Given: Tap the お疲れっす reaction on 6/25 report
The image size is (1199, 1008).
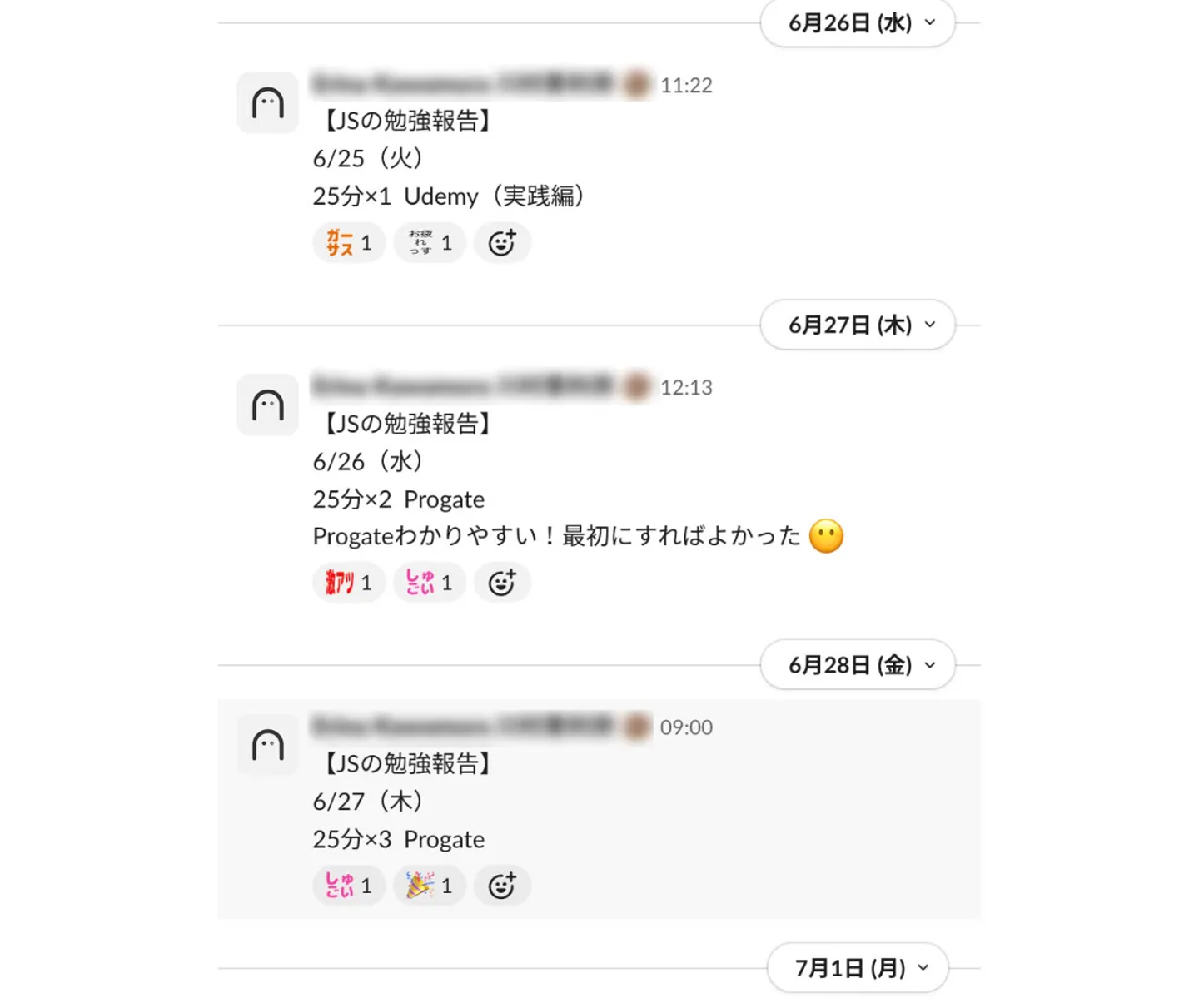Looking at the screenshot, I should [x=430, y=243].
